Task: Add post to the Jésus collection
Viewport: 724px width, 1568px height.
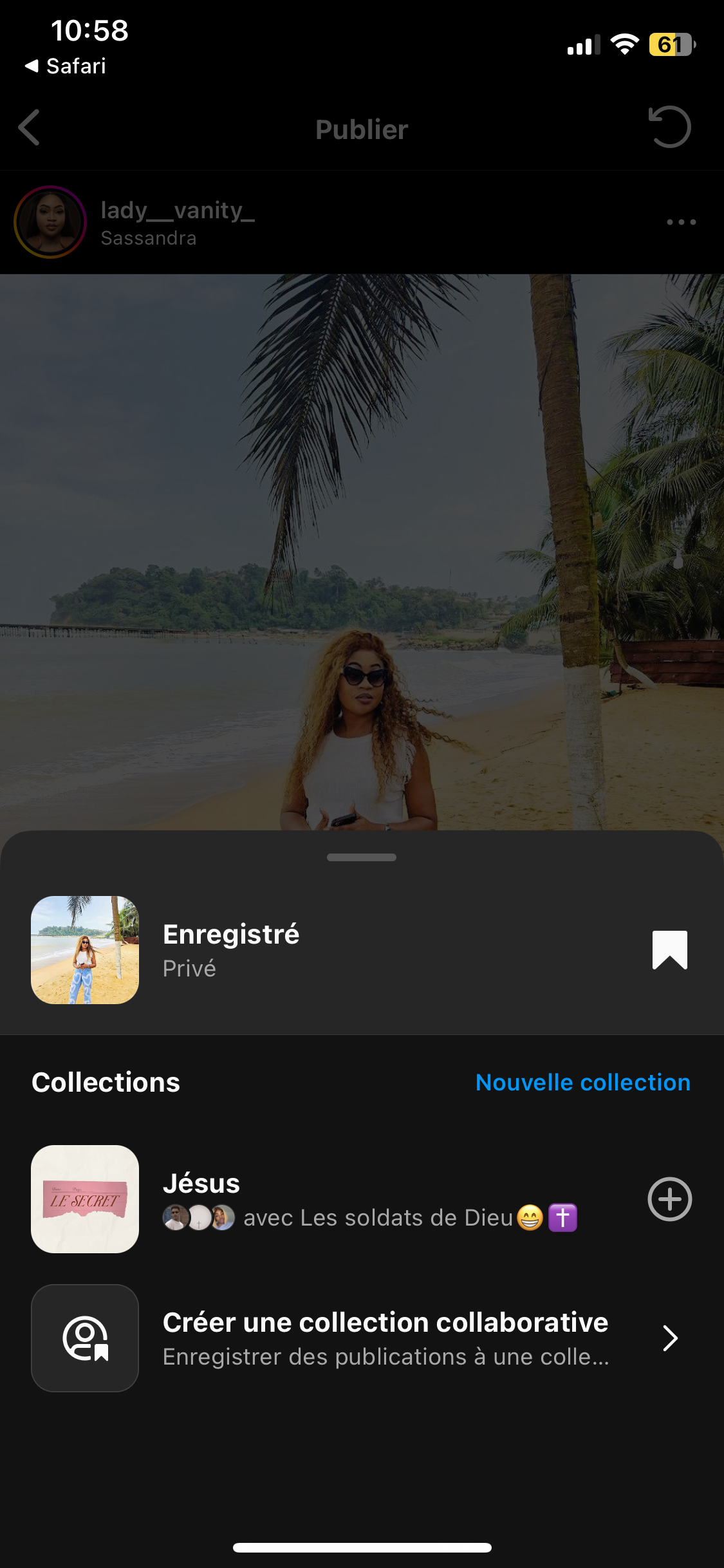Action: click(x=669, y=1199)
